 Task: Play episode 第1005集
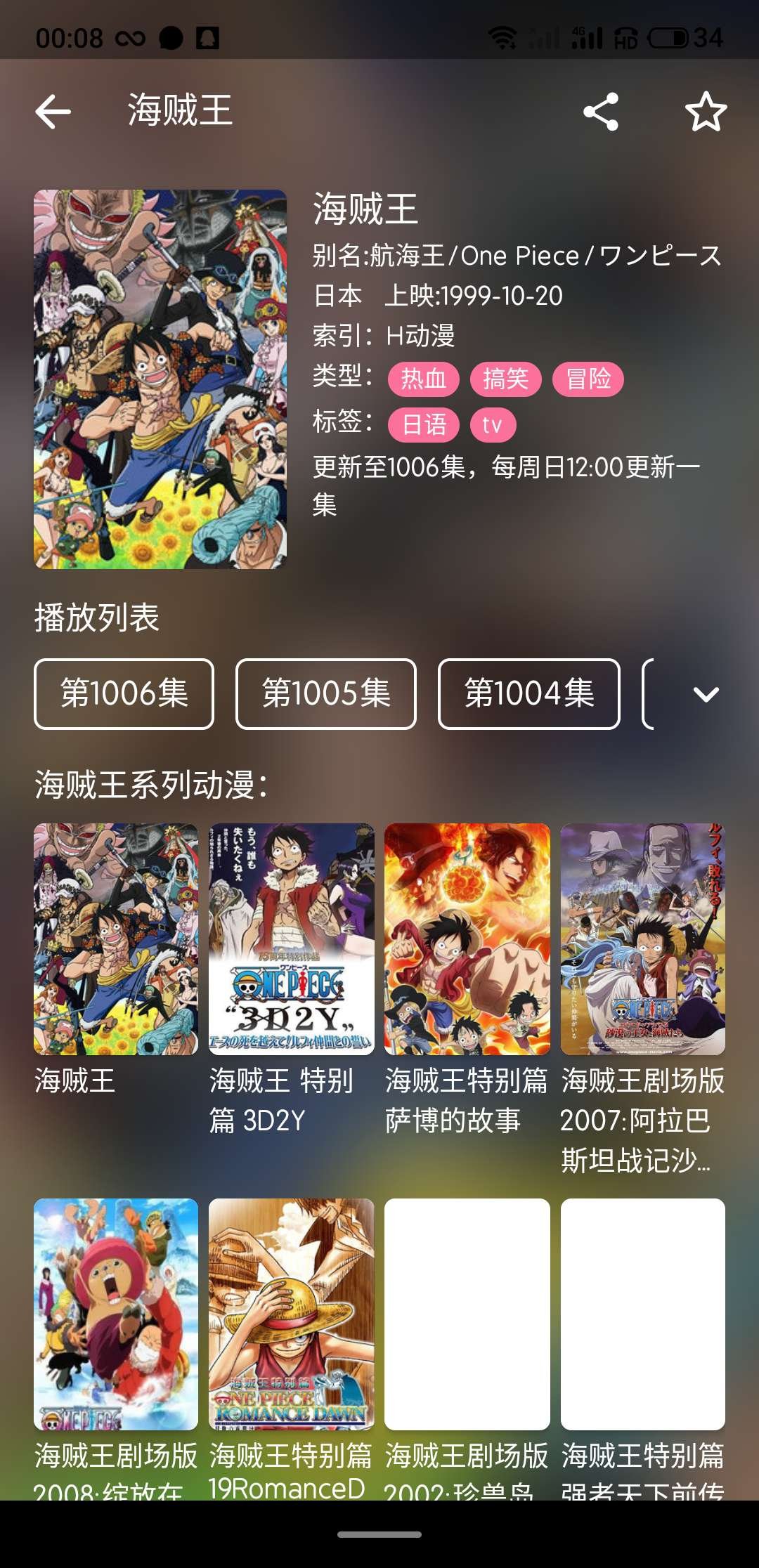pos(326,694)
